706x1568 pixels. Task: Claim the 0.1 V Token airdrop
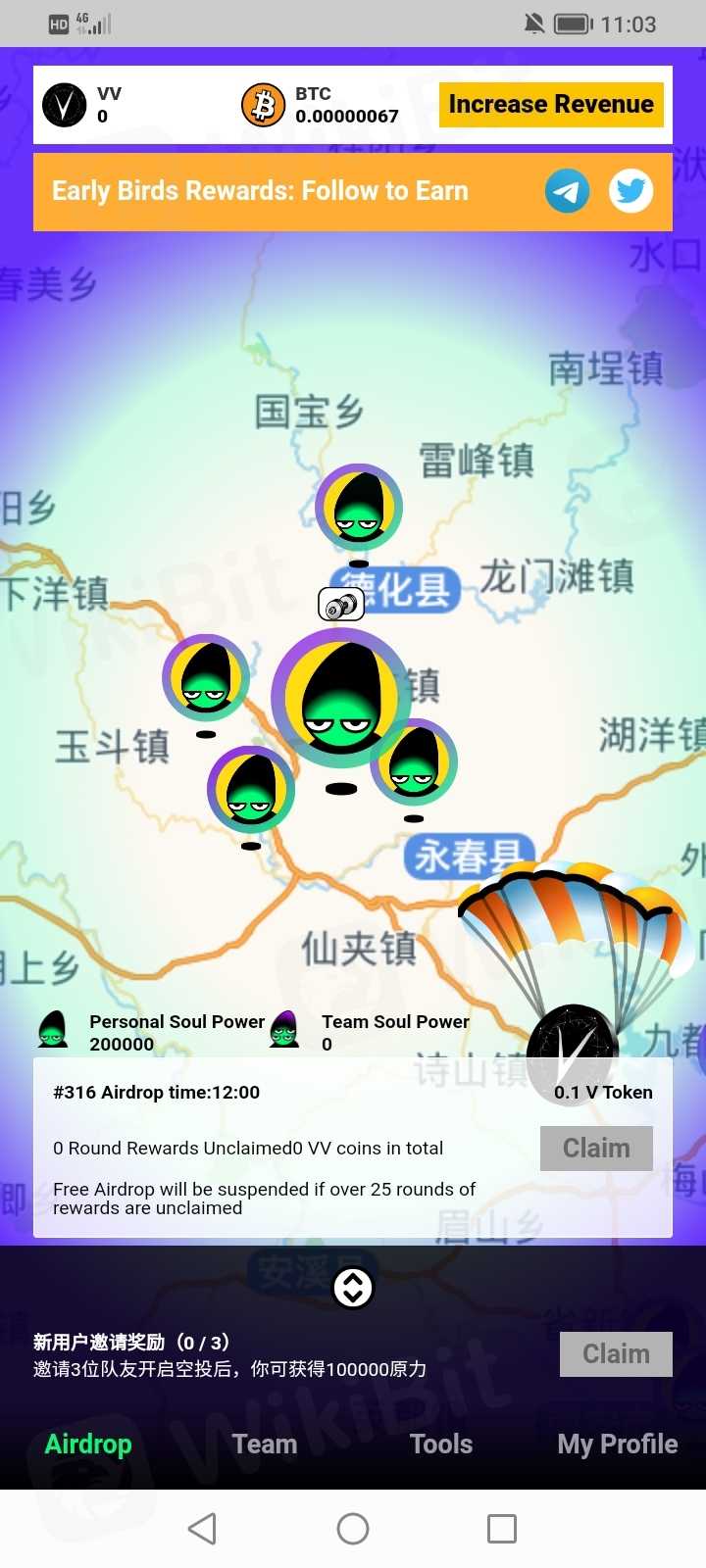[x=596, y=1149]
